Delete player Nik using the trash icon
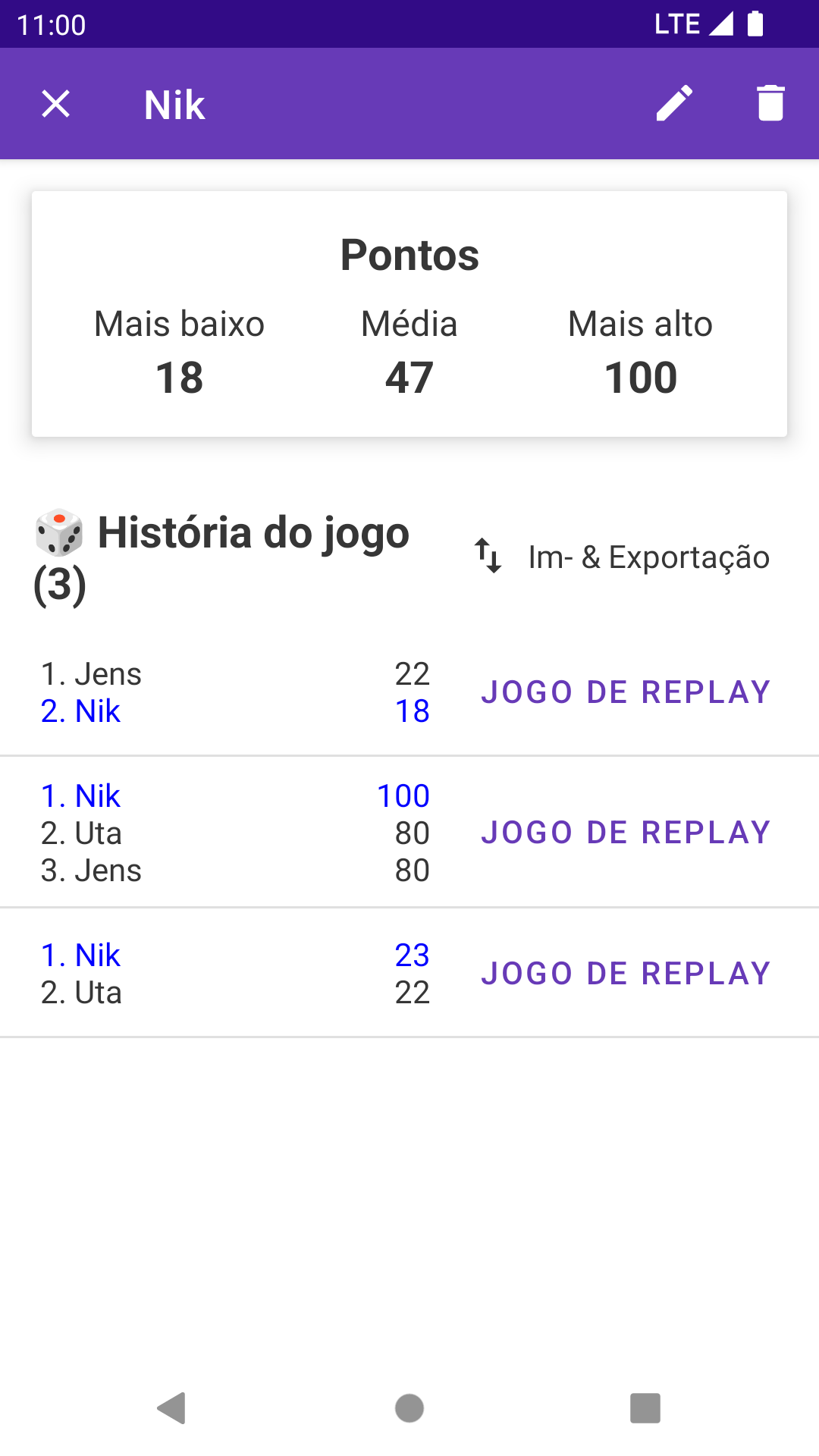The height and width of the screenshot is (1456, 819). coord(770,103)
